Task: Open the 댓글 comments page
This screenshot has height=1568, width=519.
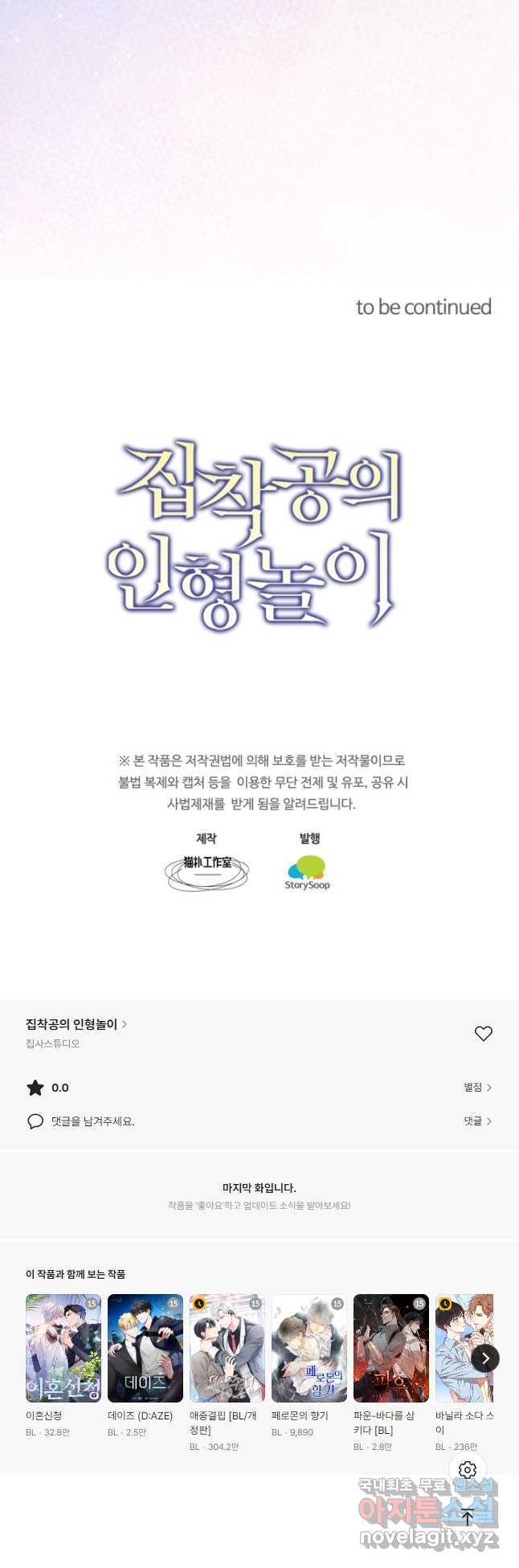Action: click(x=477, y=1121)
